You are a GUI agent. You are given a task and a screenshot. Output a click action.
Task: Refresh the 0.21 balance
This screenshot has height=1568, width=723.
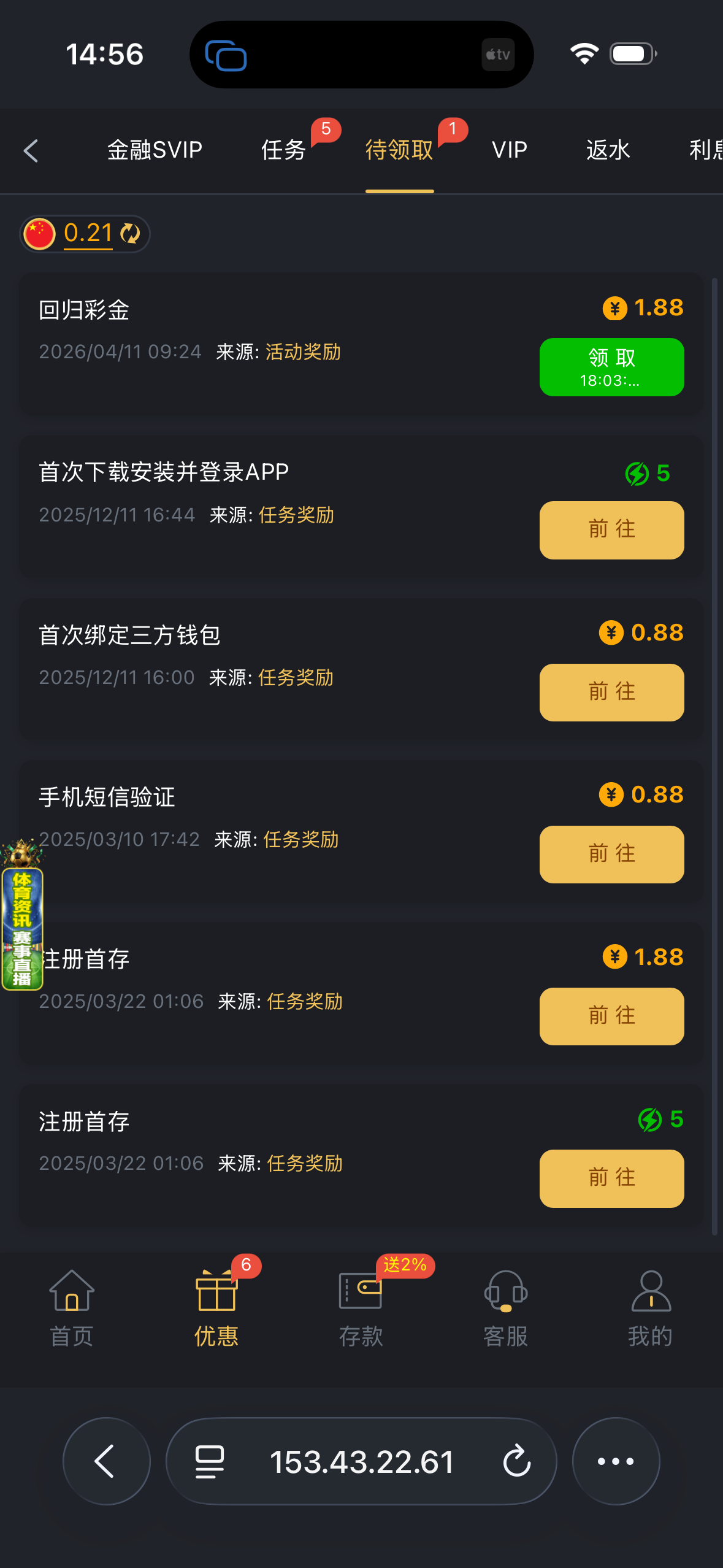130,234
